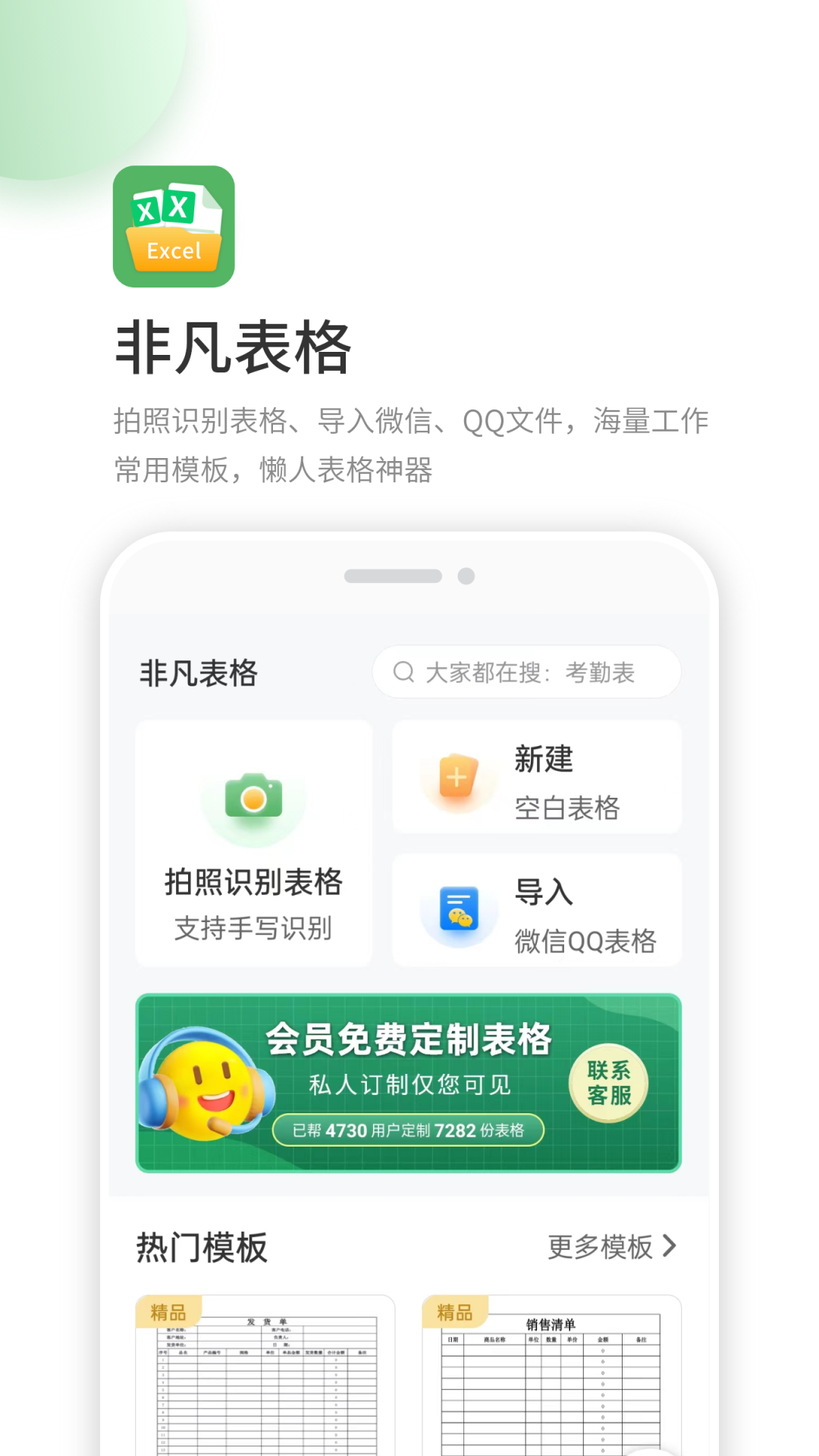This screenshot has height=1456, width=819.
Task: Tap the 非凡表格 title in the app
Action: coord(200,671)
